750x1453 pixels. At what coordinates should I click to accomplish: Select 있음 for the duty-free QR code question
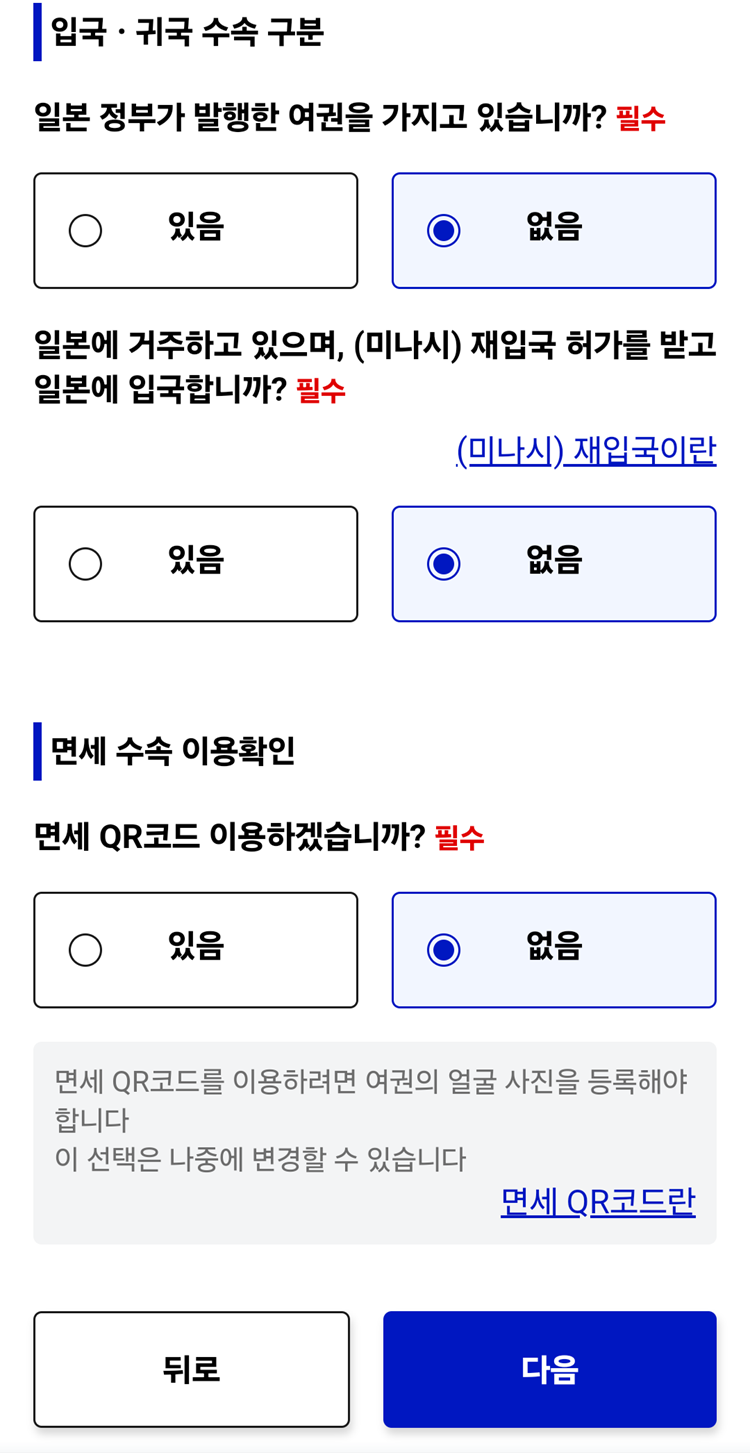196,949
